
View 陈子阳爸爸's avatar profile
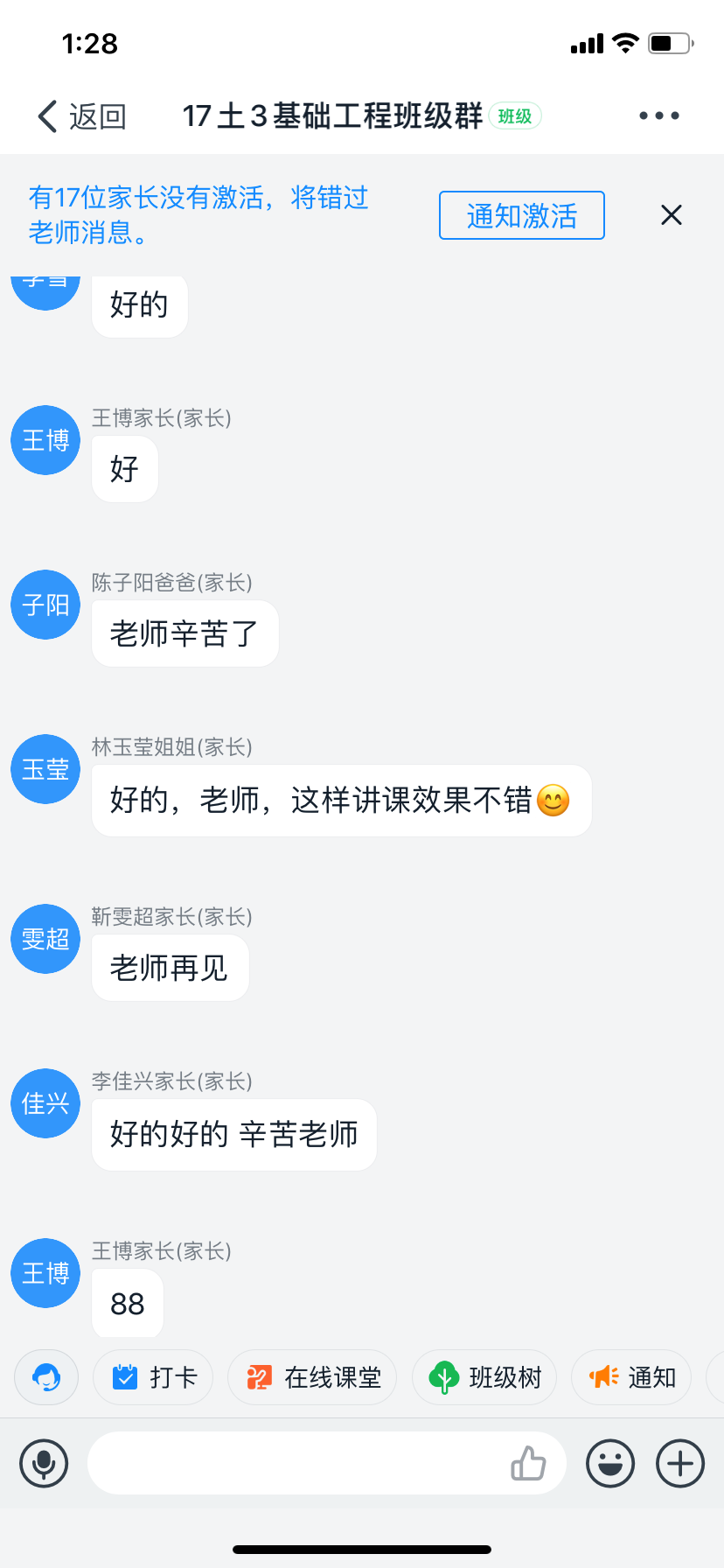45,605
